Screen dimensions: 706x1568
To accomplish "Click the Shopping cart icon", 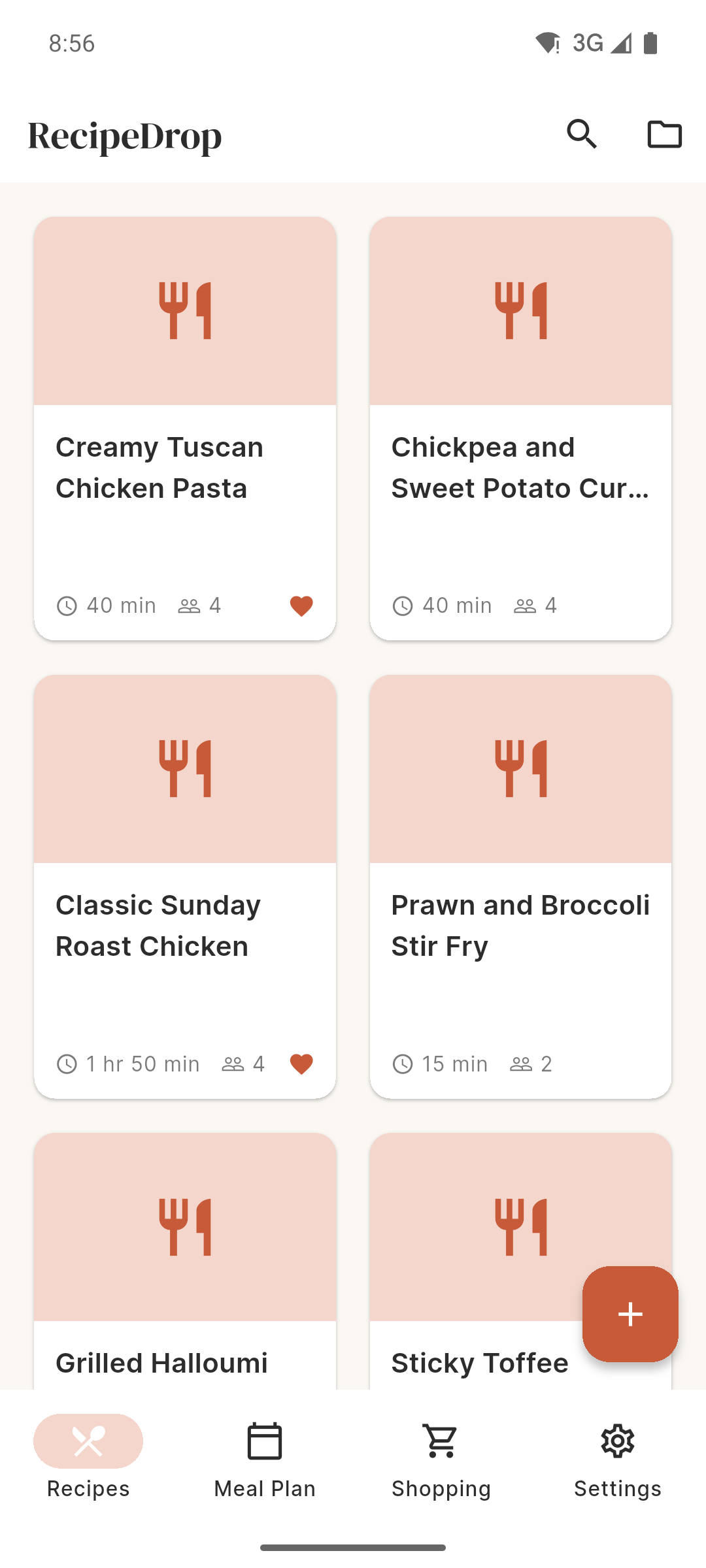I will click(441, 1441).
